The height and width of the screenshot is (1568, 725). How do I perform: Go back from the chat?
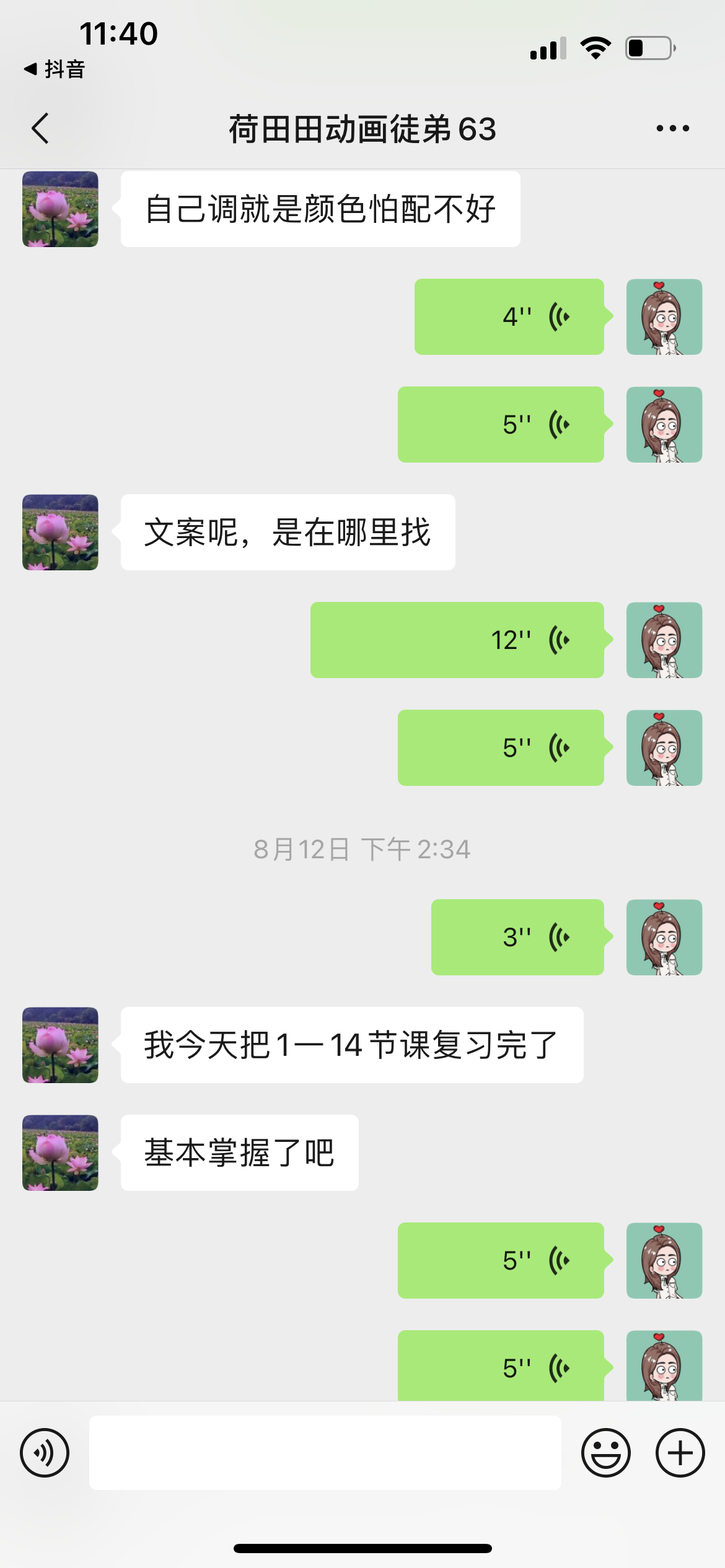click(x=40, y=128)
